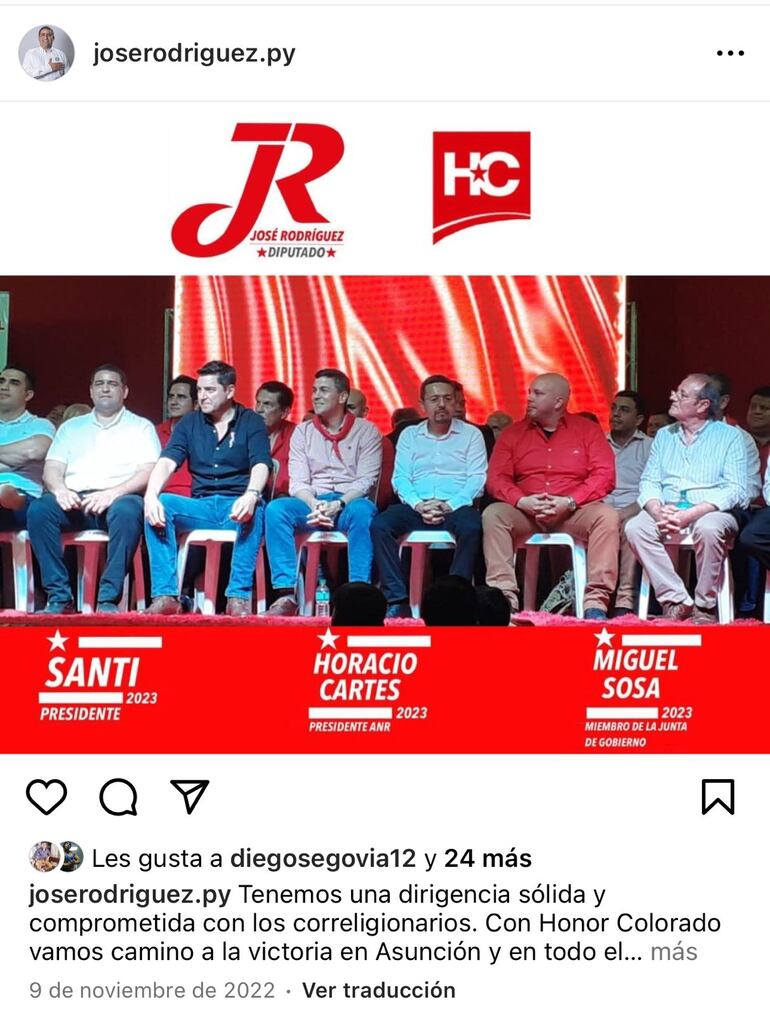Open joserodriguez.py profile picture in header
The width and height of the screenshot is (770, 1016).
click(x=46, y=53)
